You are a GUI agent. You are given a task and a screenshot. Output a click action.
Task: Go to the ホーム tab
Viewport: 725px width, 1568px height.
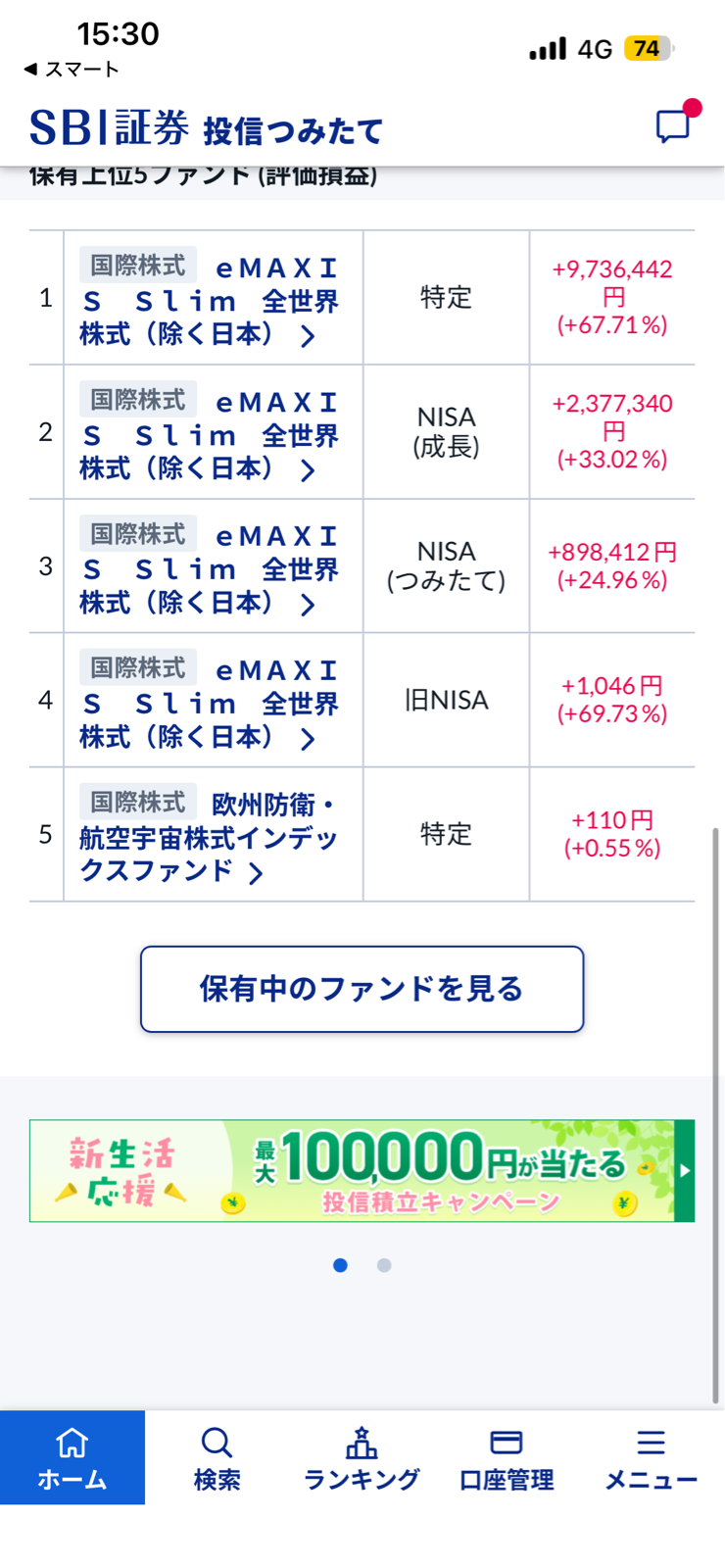tap(72, 1457)
